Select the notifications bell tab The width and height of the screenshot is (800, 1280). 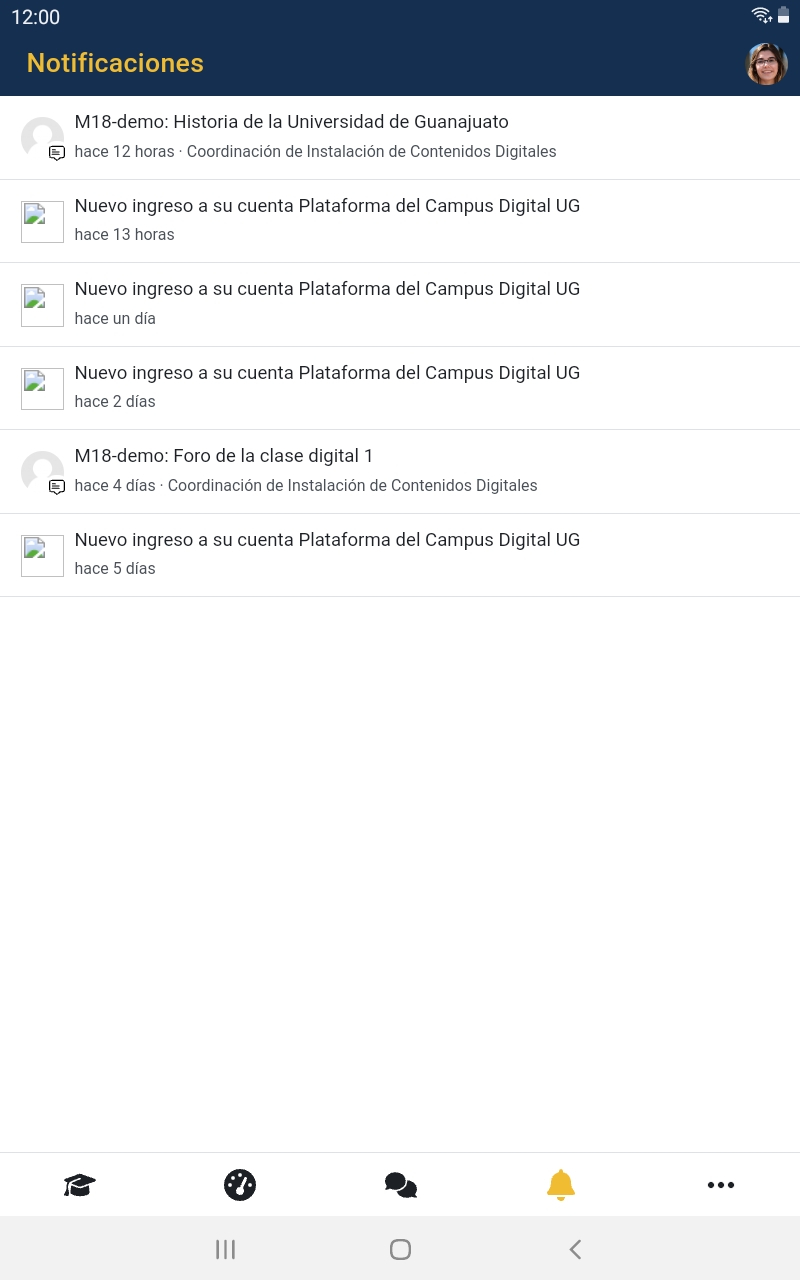(x=561, y=1185)
